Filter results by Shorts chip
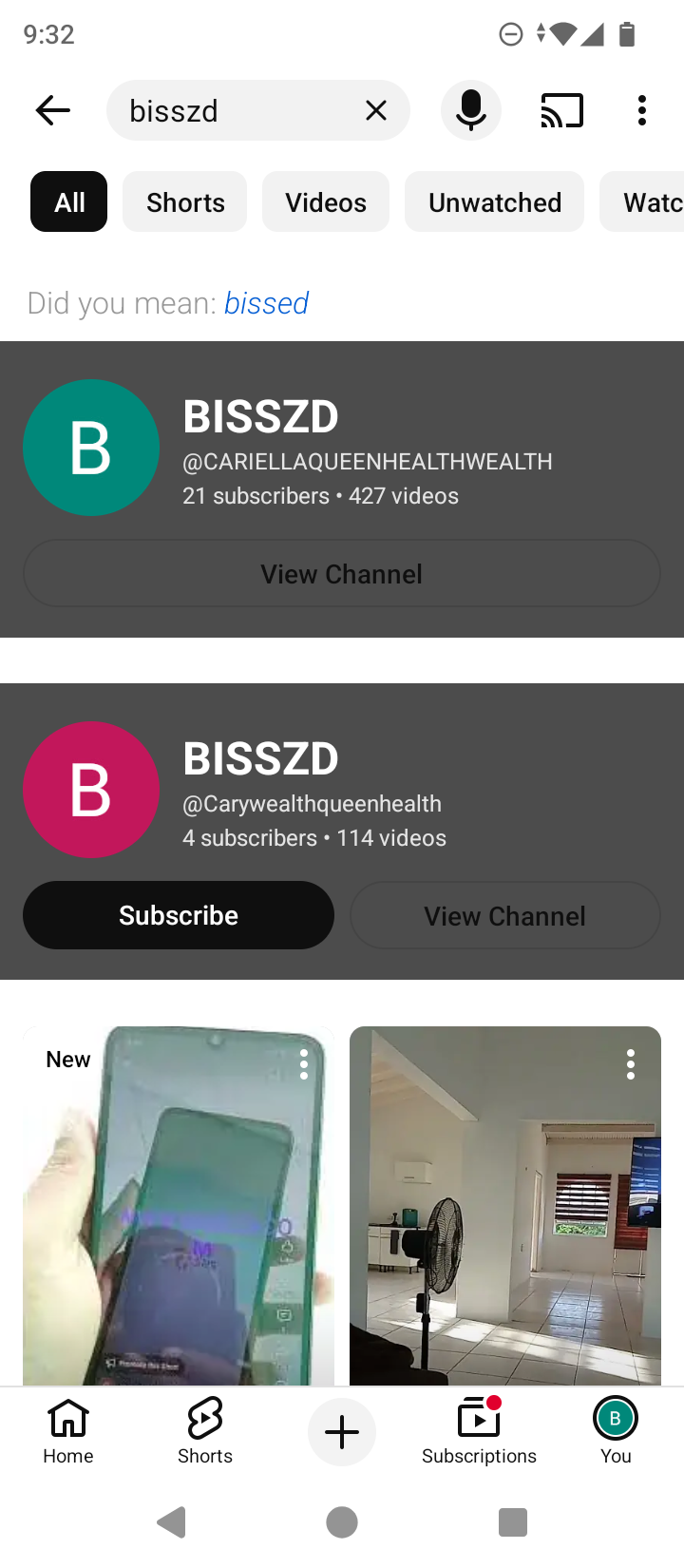Image resolution: width=684 pixels, height=1568 pixels. pyautogui.click(x=185, y=202)
